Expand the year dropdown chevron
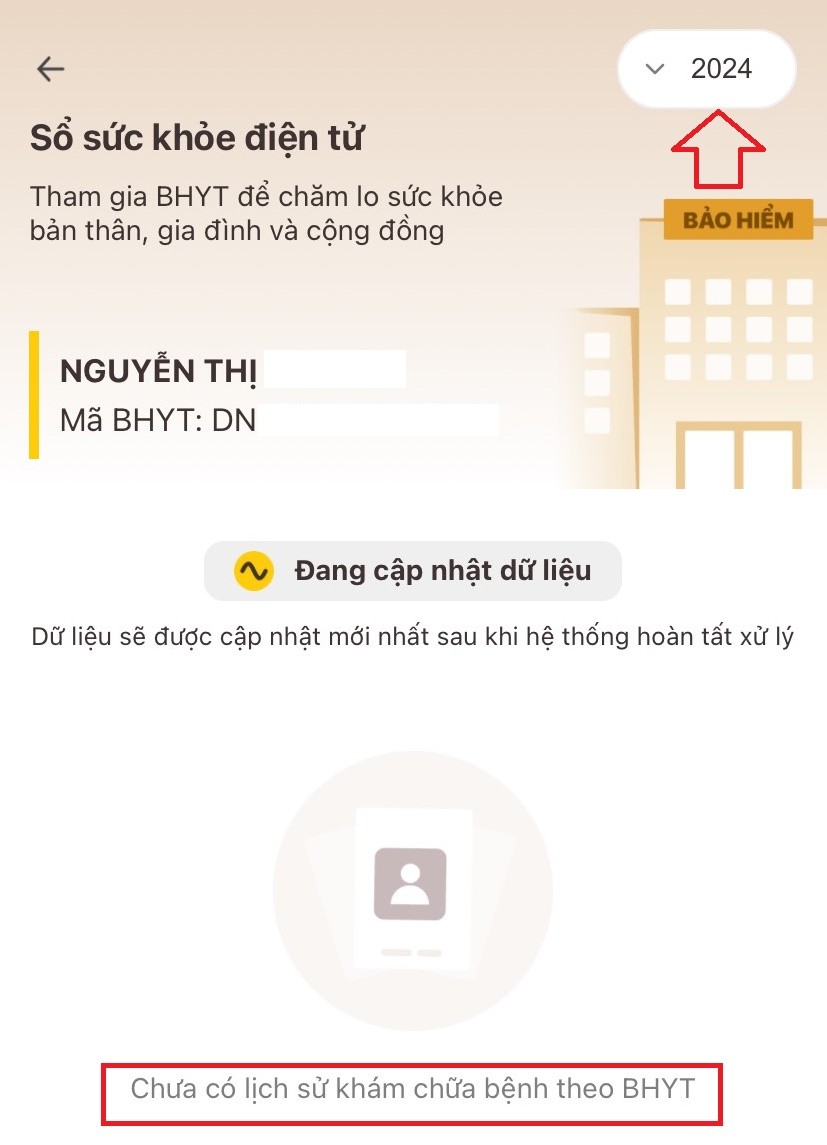This screenshot has height=1145, width=827. pos(655,69)
